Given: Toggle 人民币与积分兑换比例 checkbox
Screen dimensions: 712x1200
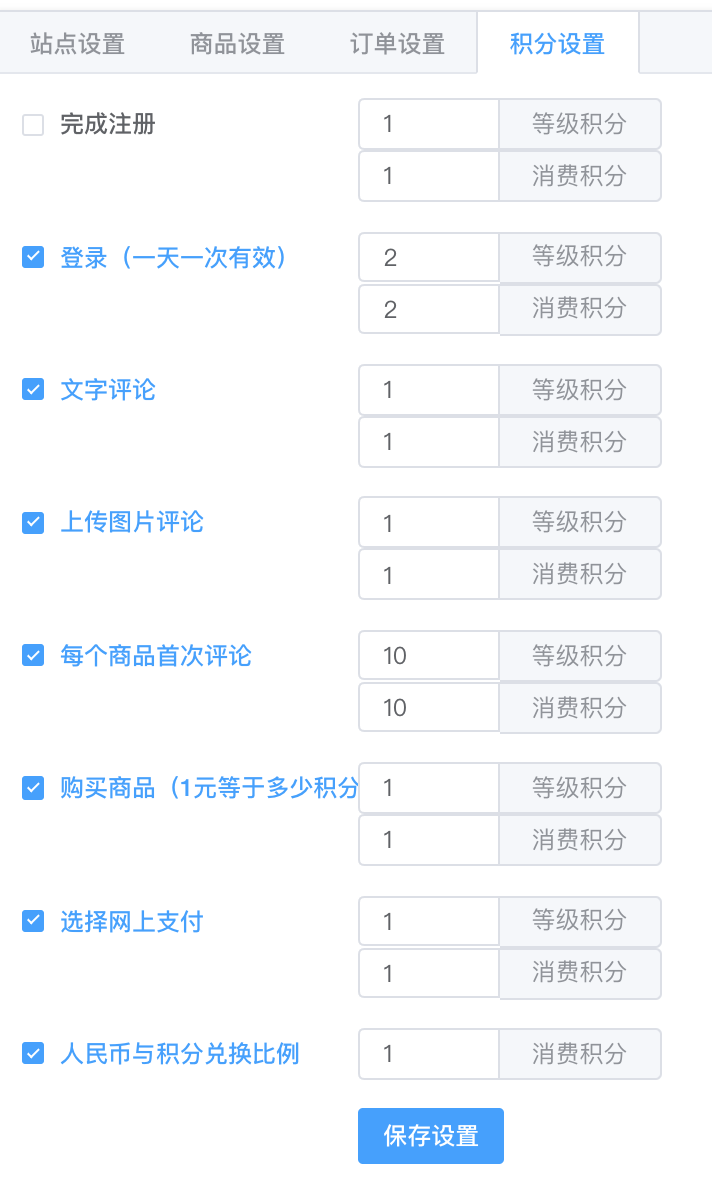Looking at the screenshot, I should point(33,1053).
